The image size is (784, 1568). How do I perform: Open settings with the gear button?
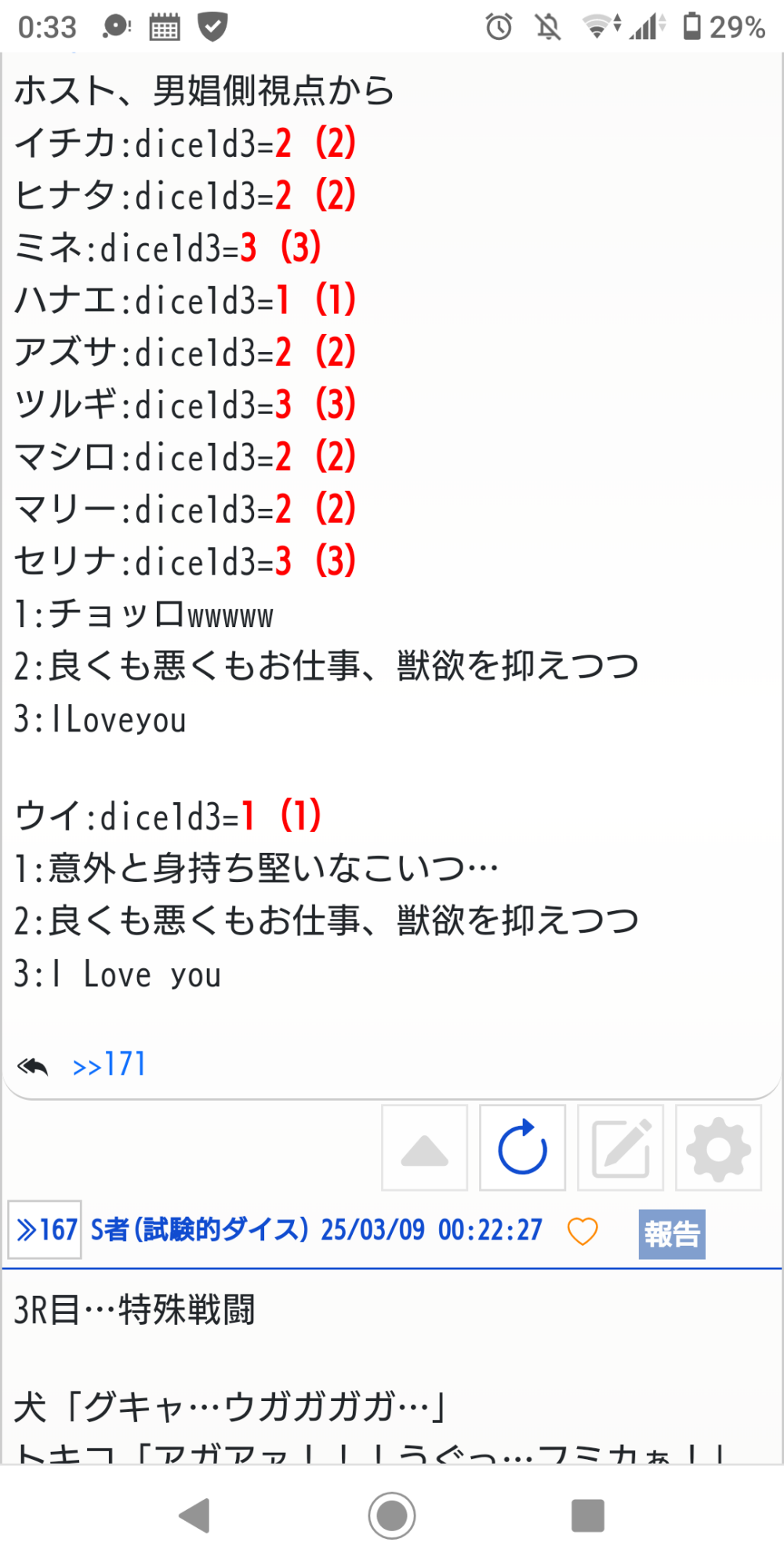click(x=718, y=1149)
